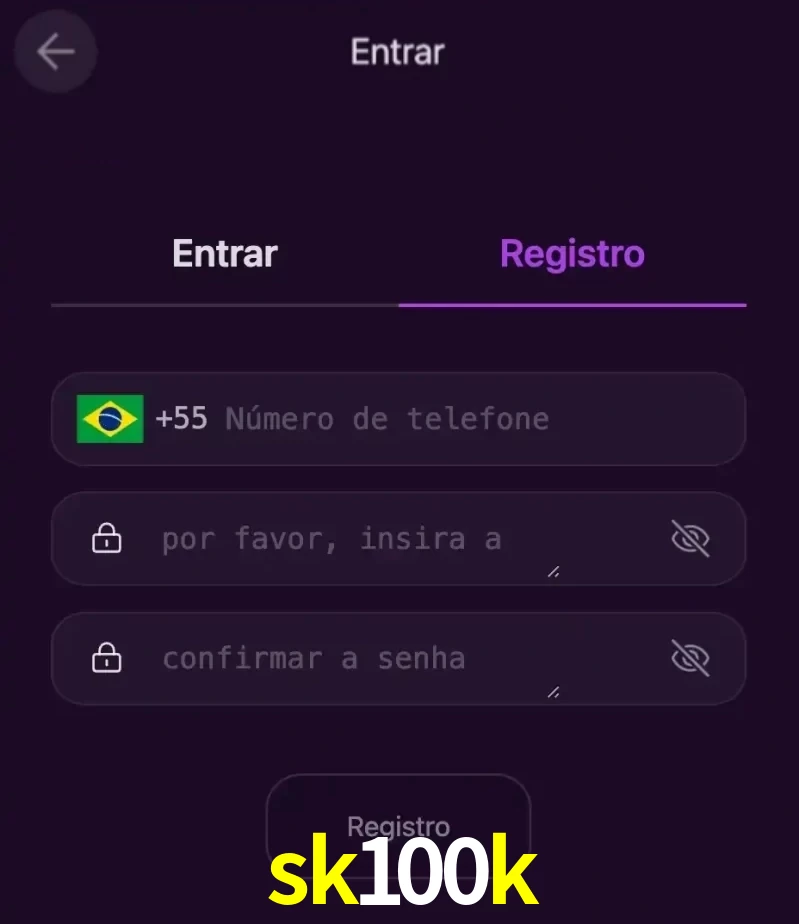
Task: Switch to the Entrar tab
Action: [224, 253]
